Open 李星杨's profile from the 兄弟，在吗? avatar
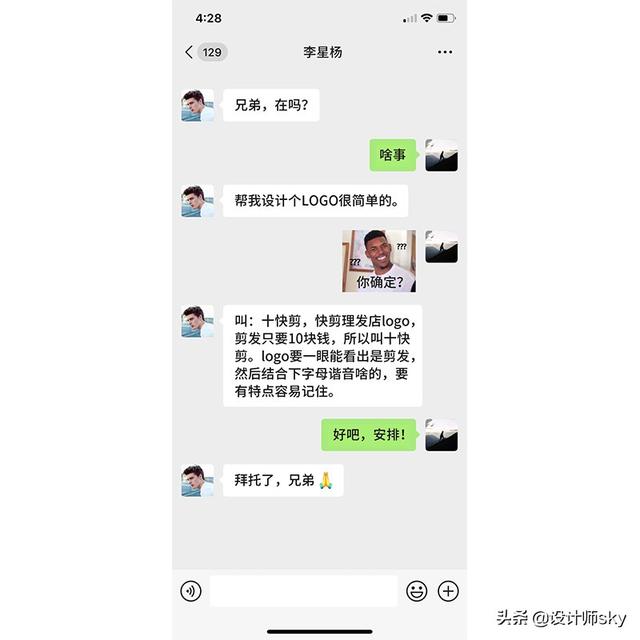Screen dimensions: 640x640 pyautogui.click(x=198, y=105)
